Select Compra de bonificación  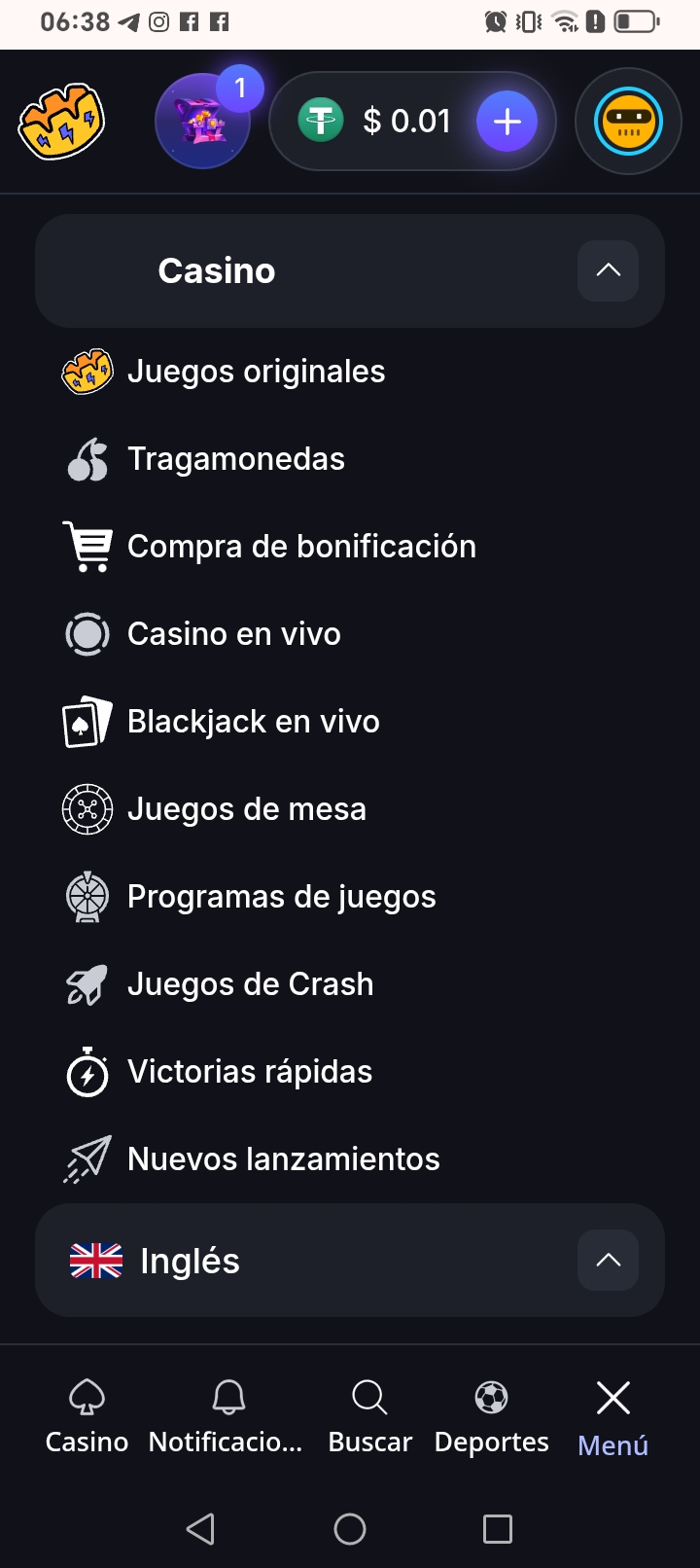[301, 547]
